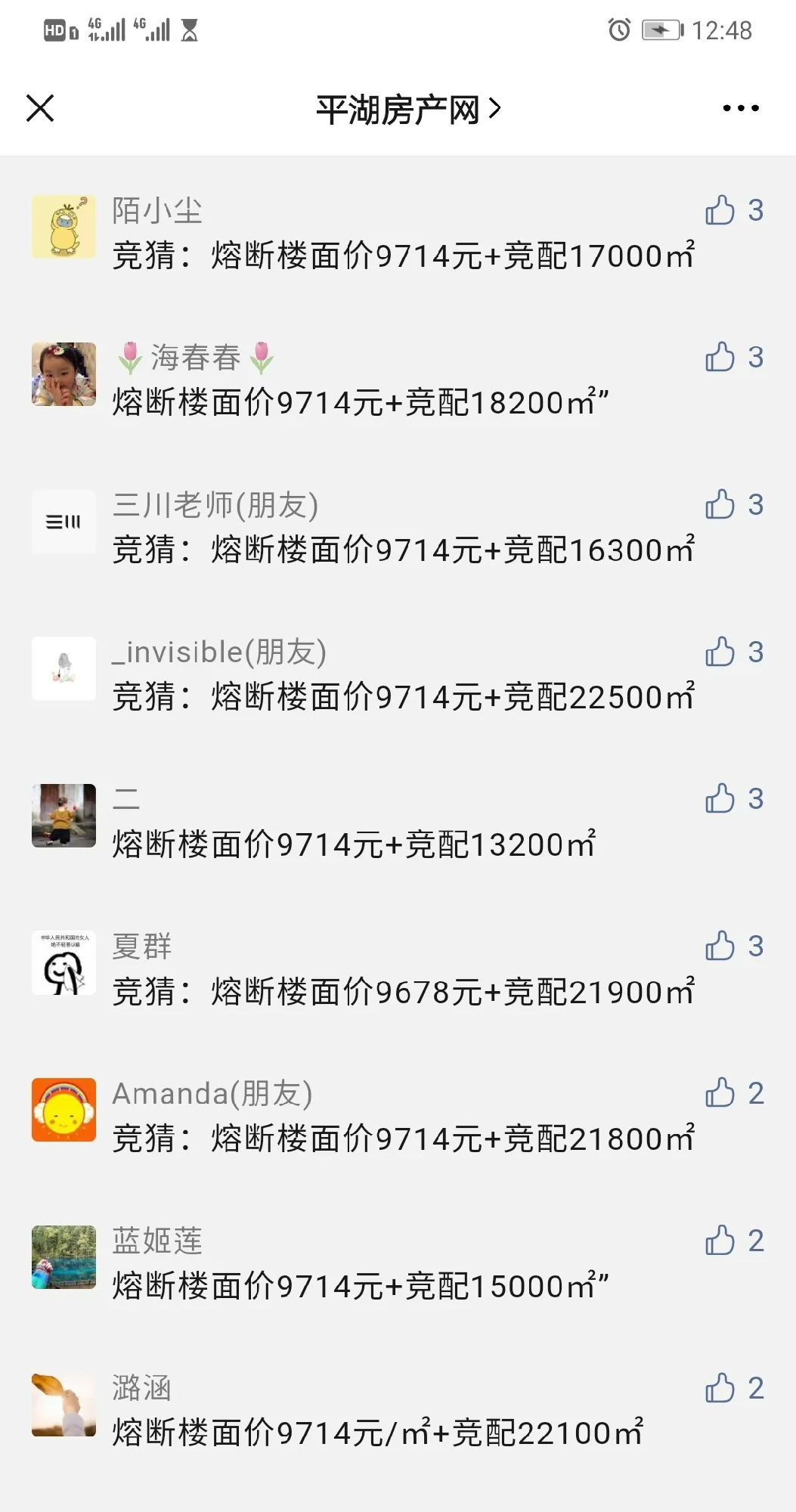796x1512 pixels.
Task: Like _invisible's comment
Action: coord(720,652)
